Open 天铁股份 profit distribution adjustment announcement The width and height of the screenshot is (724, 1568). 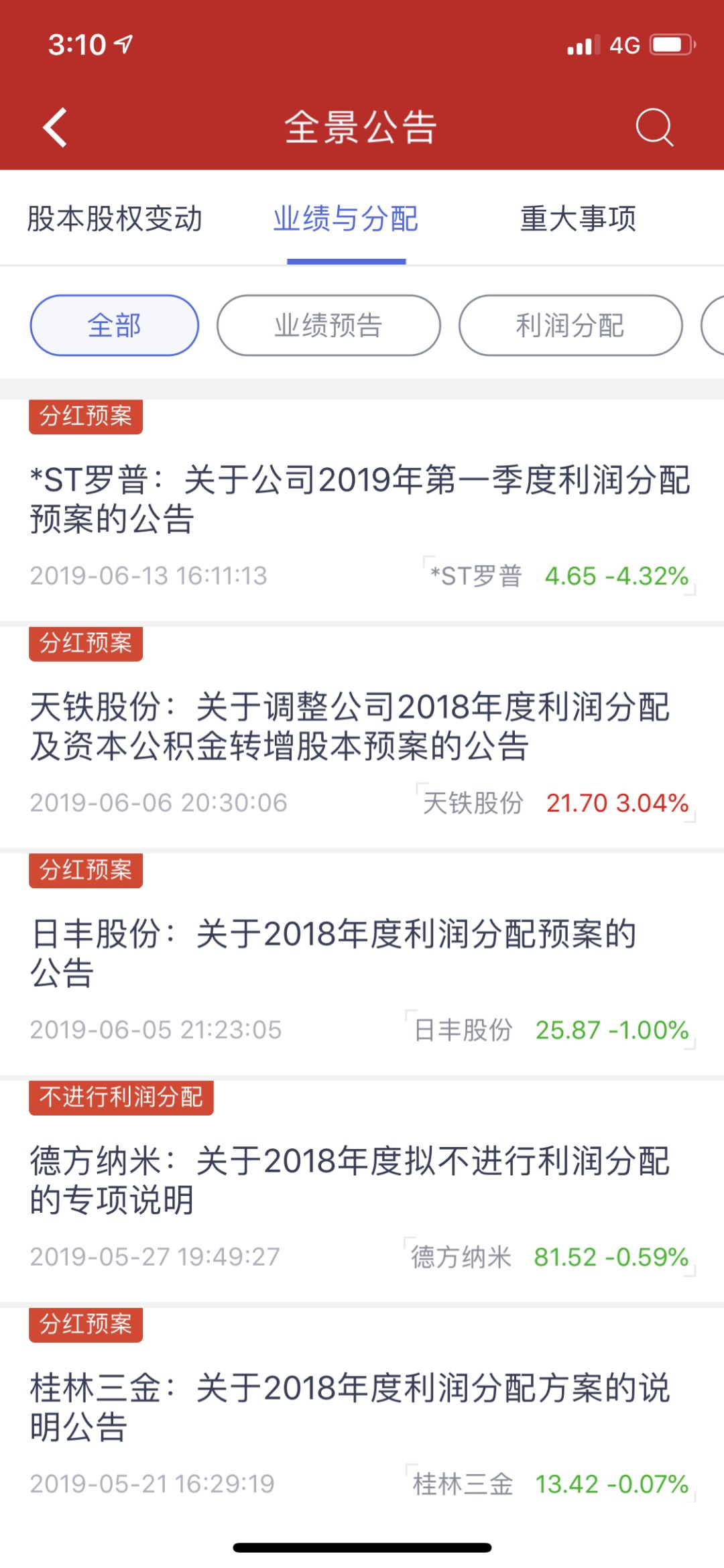pyautogui.click(x=349, y=726)
